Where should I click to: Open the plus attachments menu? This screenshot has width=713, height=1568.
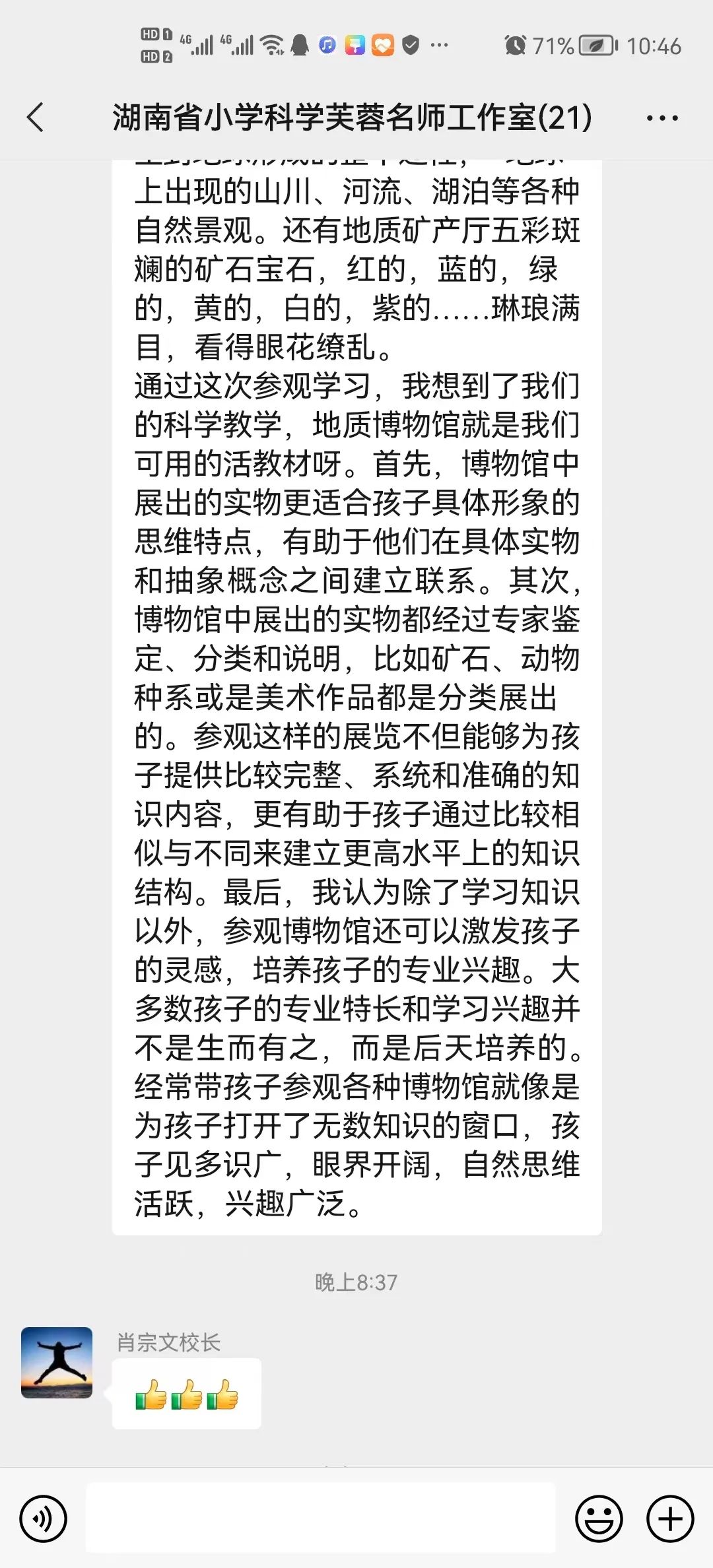(x=670, y=1519)
